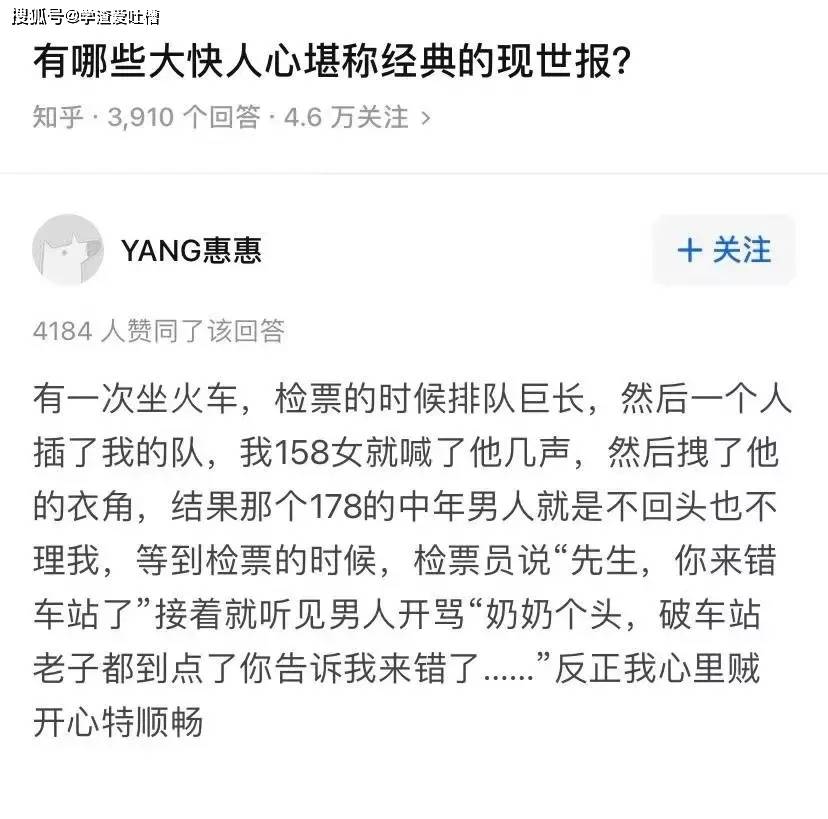Follow the user YANG惠惠

tap(724, 250)
